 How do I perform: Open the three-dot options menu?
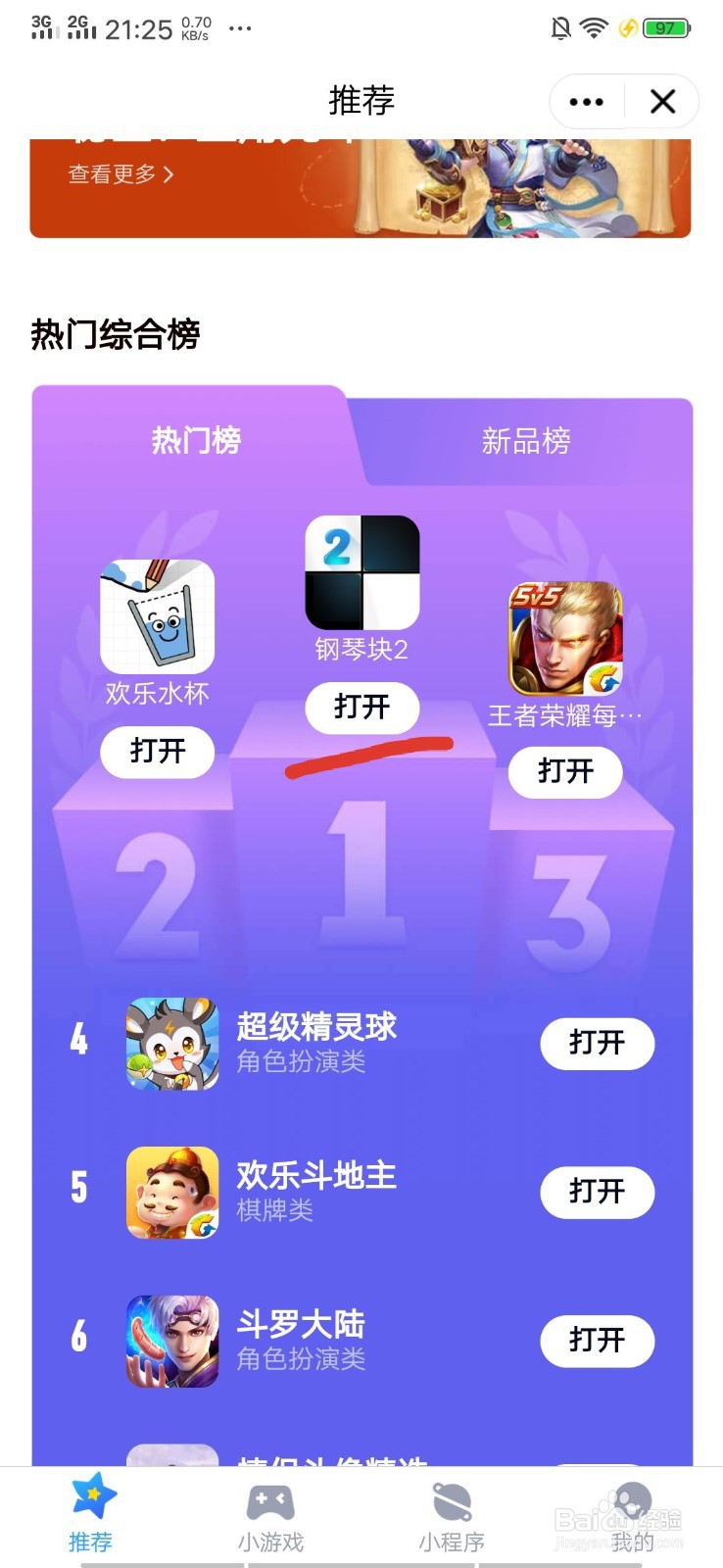(586, 101)
